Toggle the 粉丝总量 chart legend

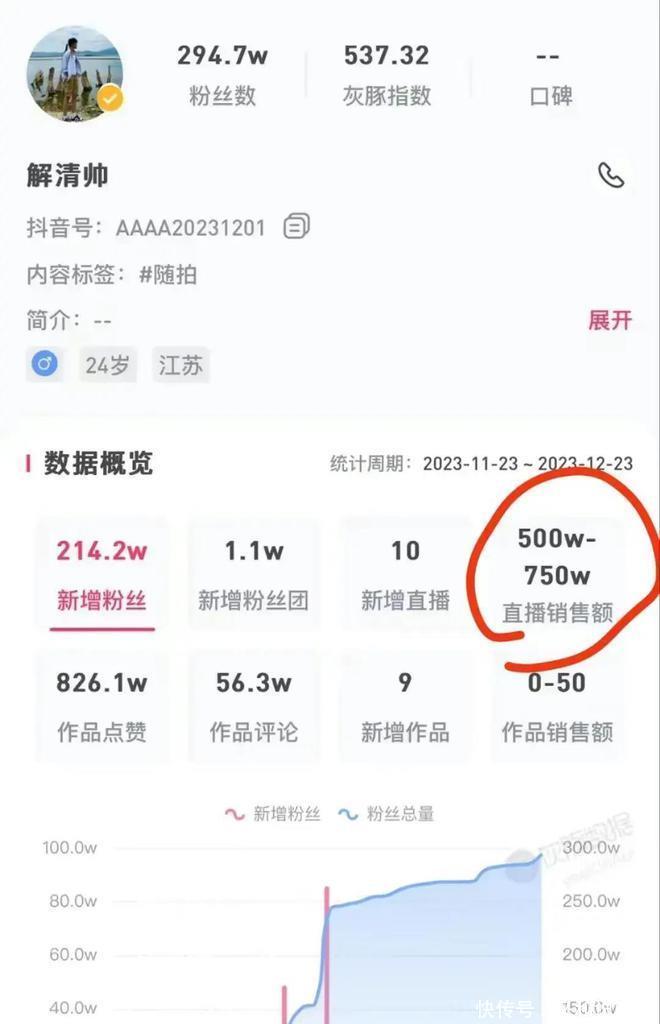coord(388,814)
